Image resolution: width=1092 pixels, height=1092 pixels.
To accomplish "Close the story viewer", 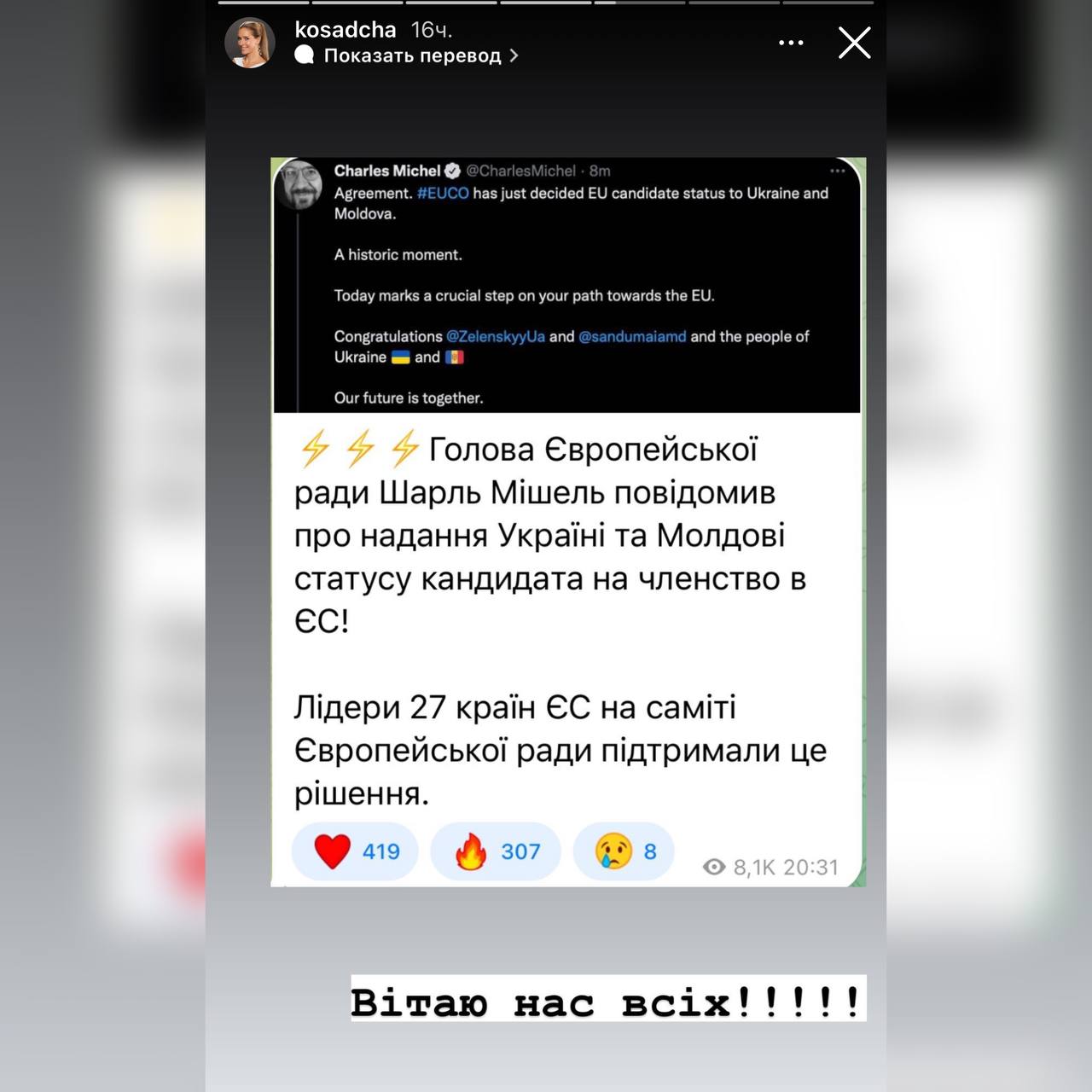I will click(854, 43).
